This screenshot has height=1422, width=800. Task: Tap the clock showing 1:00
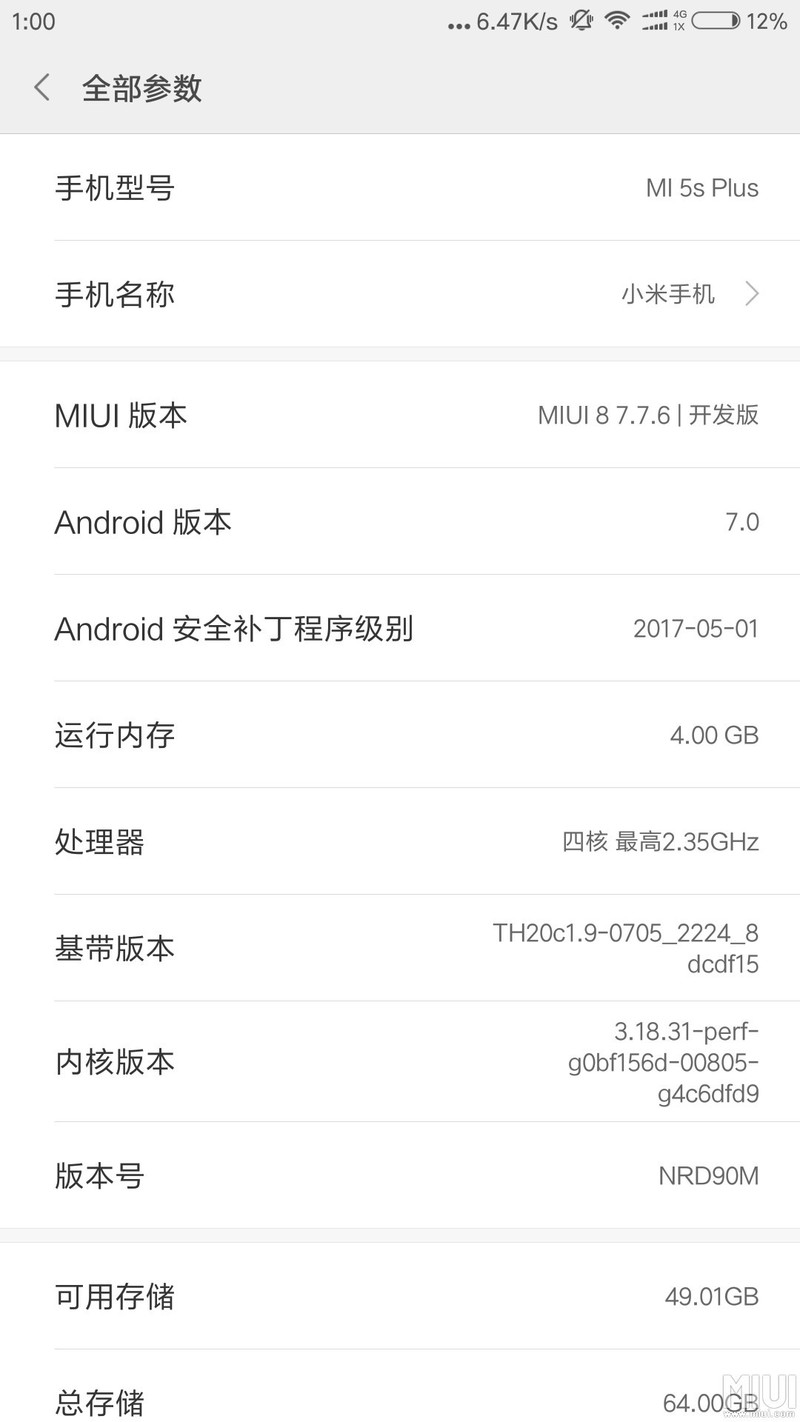(33, 20)
